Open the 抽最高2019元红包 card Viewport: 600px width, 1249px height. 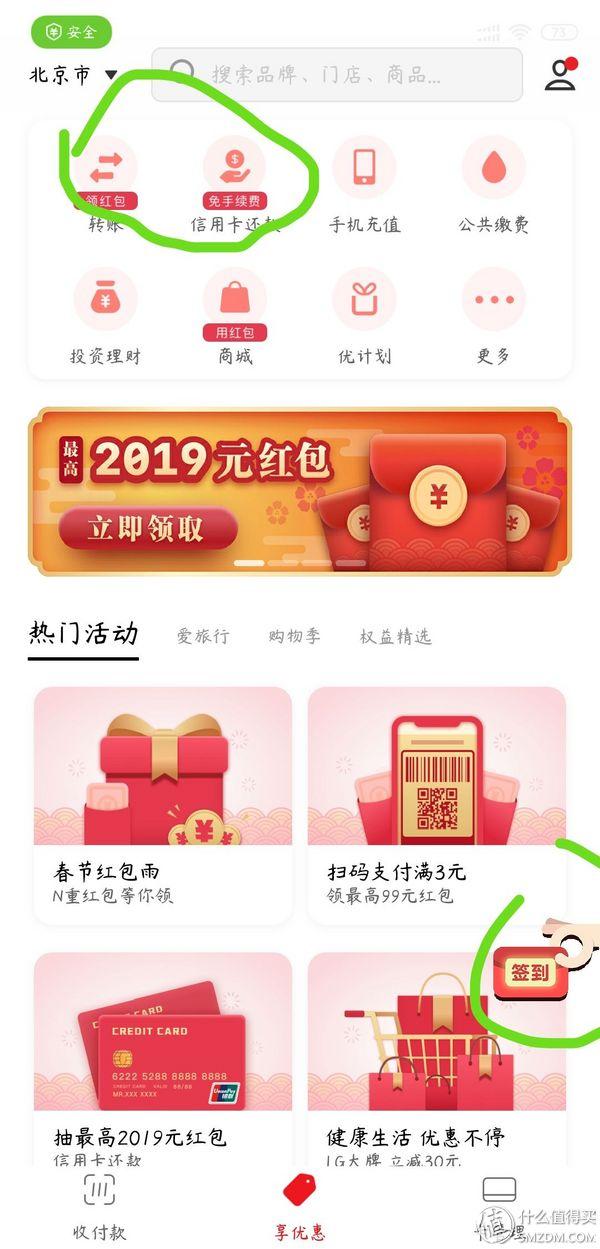(x=163, y=1058)
